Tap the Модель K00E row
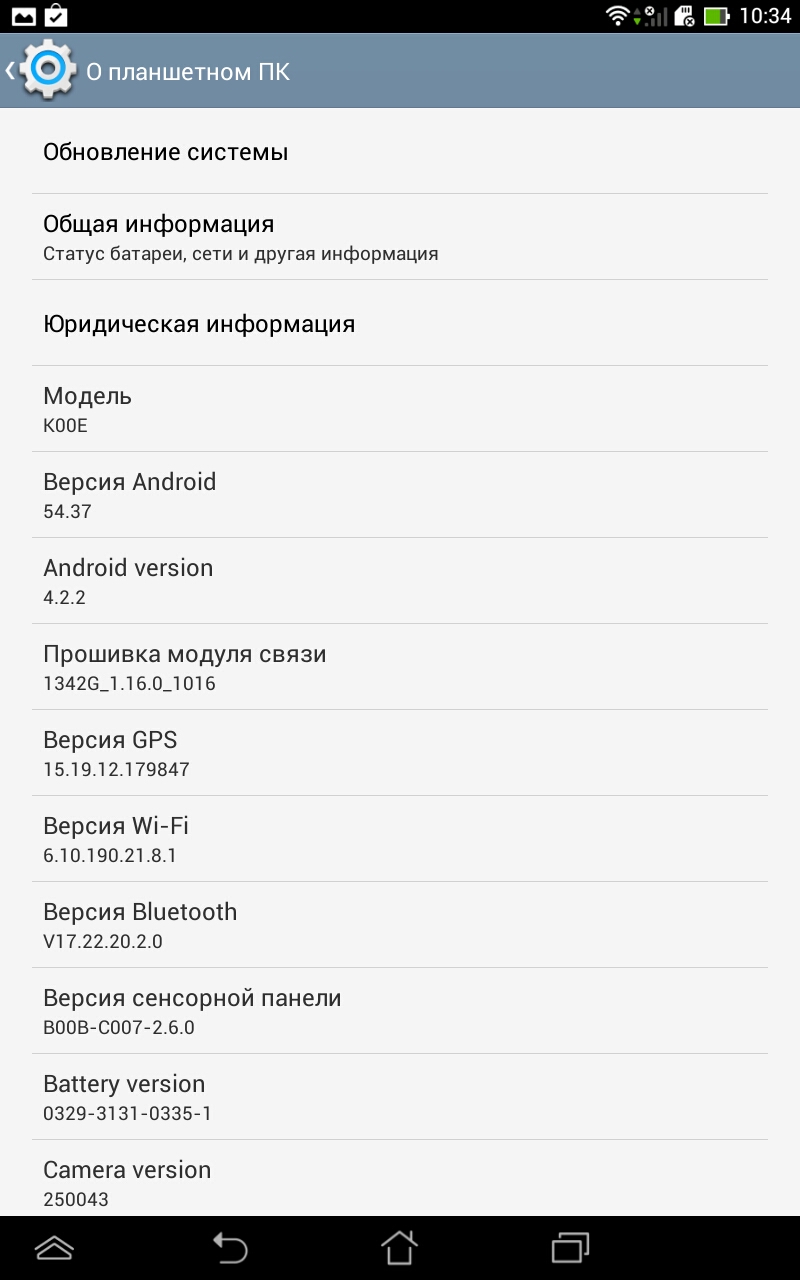The height and width of the screenshot is (1280, 800). pyautogui.click(x=400, y=409)
